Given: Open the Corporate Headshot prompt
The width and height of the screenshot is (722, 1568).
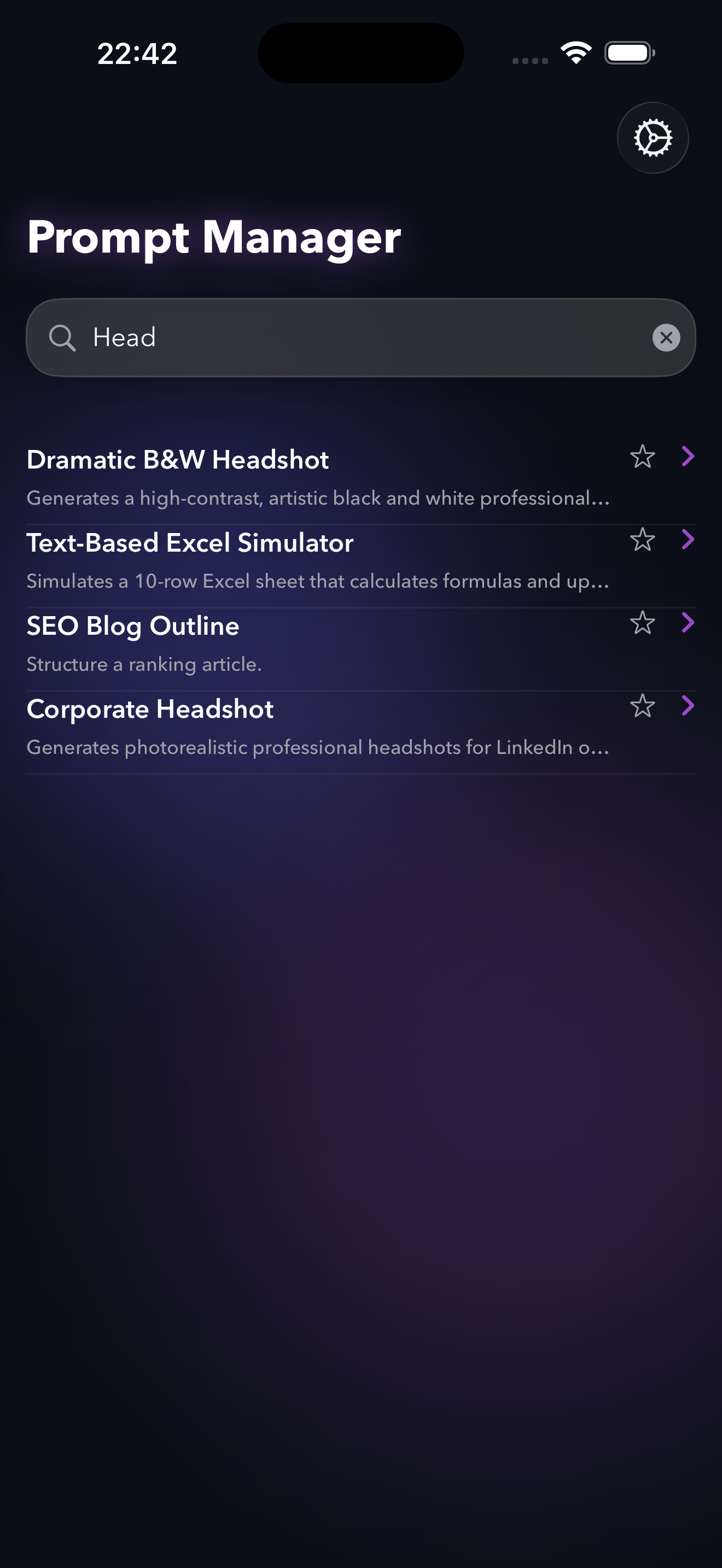Looking at the screenshot, I should click(149, 709).
